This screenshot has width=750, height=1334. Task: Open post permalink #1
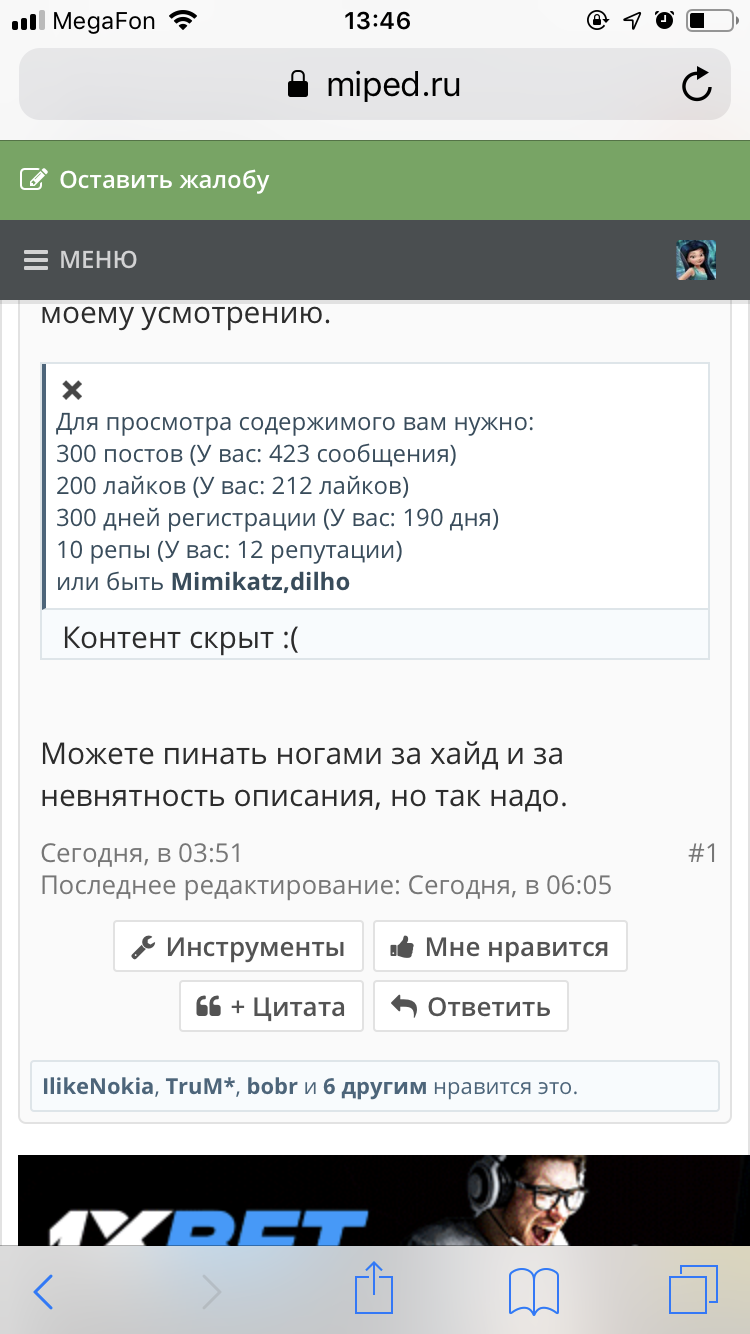pyautogui.click(x=703, y=853)
